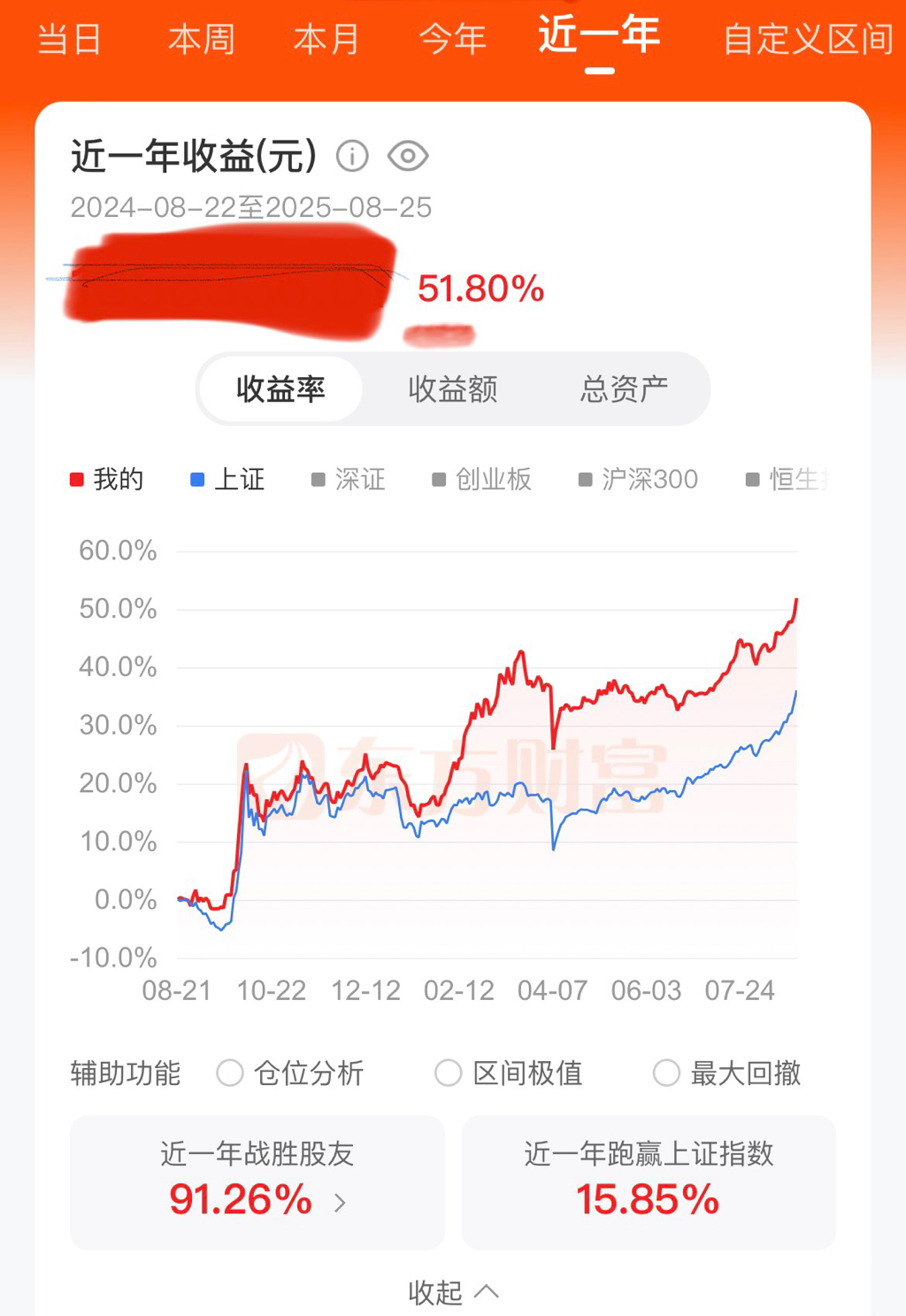
Task: Select the 最大回撤 option
Action: tap(726, 1074)
